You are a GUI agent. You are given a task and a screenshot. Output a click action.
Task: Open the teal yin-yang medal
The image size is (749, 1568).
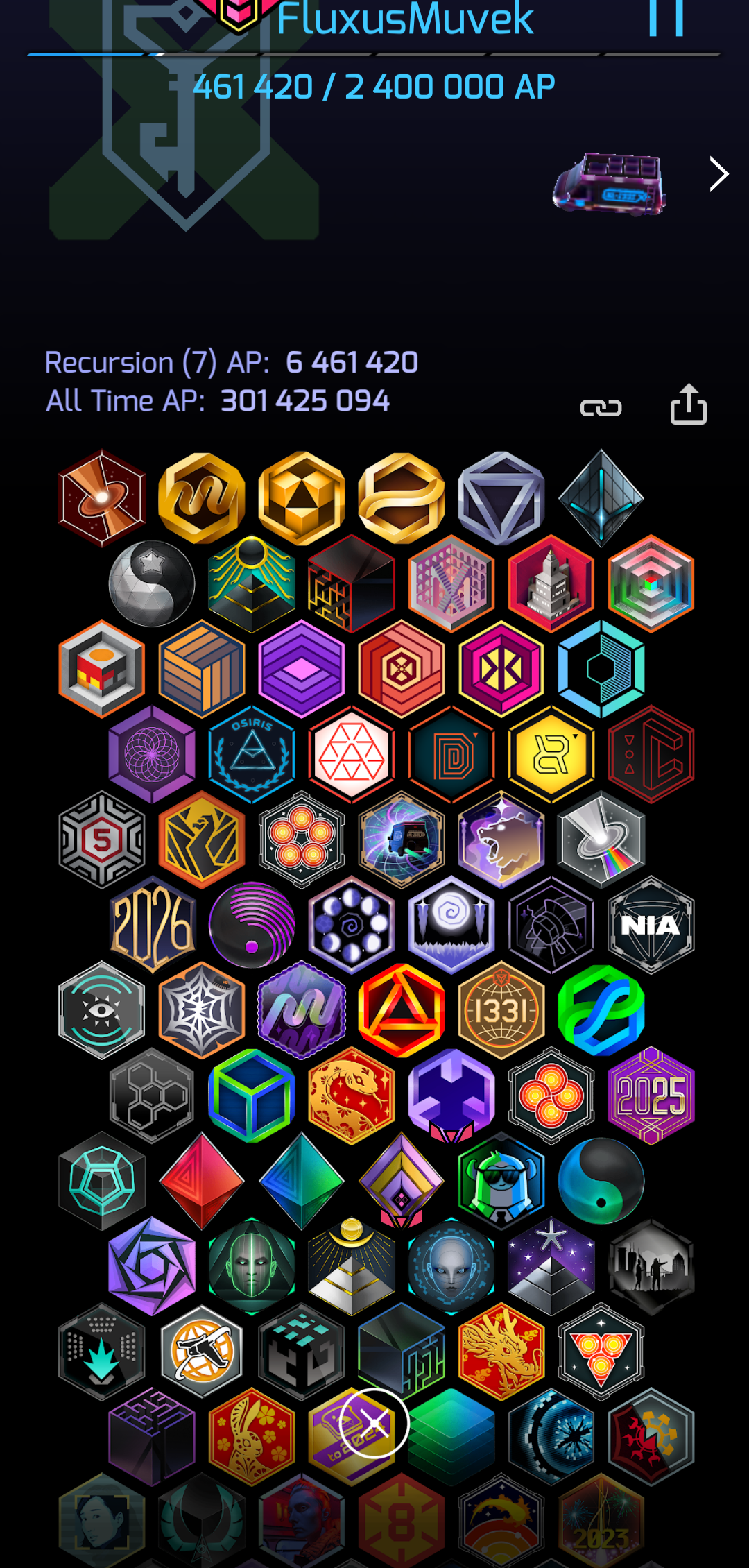pos(601,1181)
